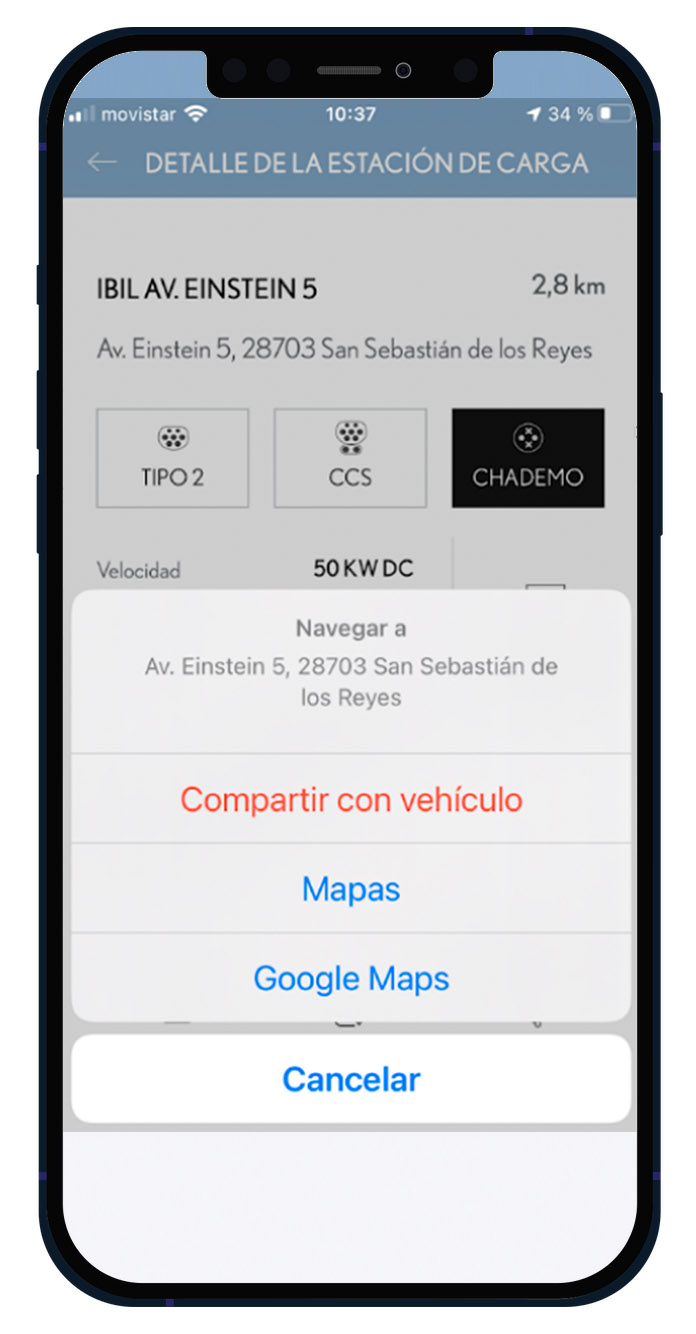Open the route in Google Maps
The width and height of the screenshot is (696, 1334).
[x=351, y=978]
